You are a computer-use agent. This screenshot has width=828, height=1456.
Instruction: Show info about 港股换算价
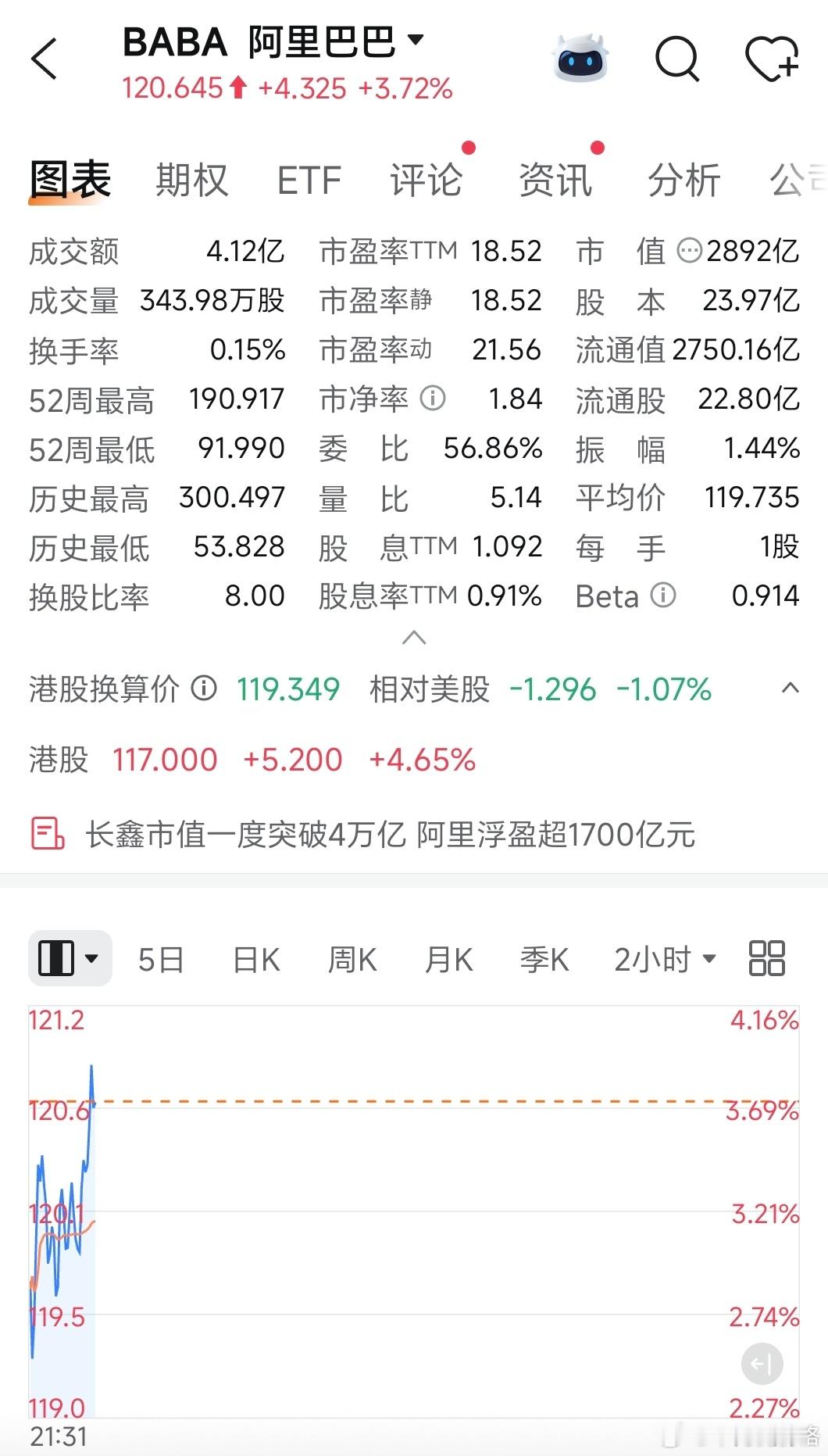point(204,689)
